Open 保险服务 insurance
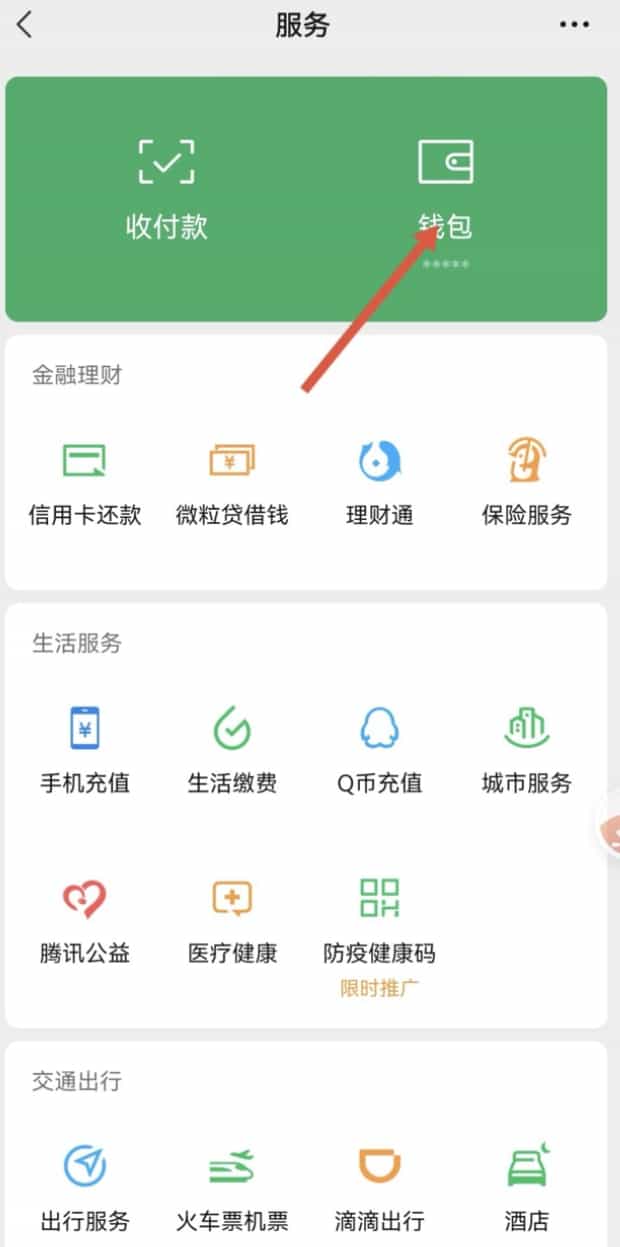 527,483
